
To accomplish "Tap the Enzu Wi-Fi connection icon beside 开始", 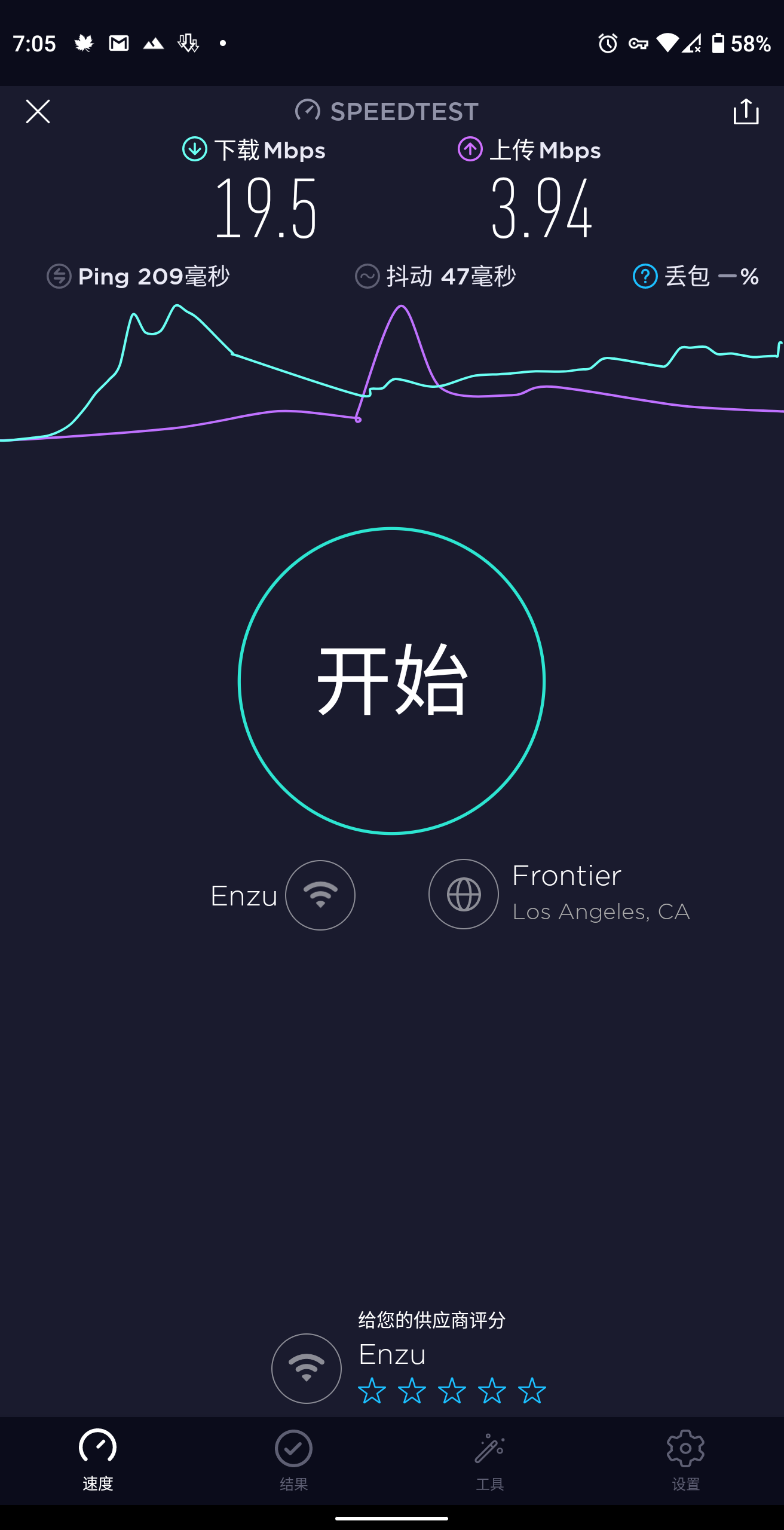I will [320, 895].
